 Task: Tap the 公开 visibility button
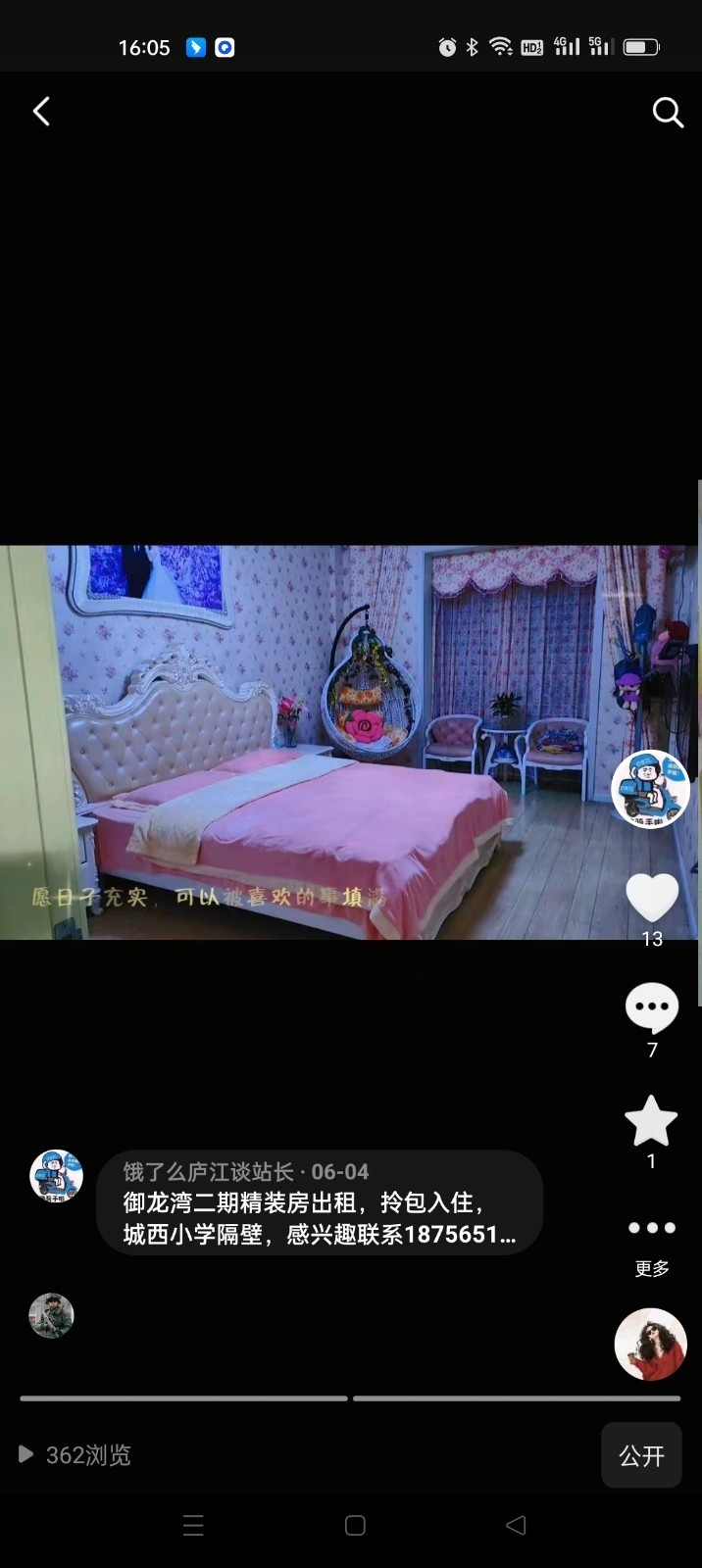pos(641,1455)
